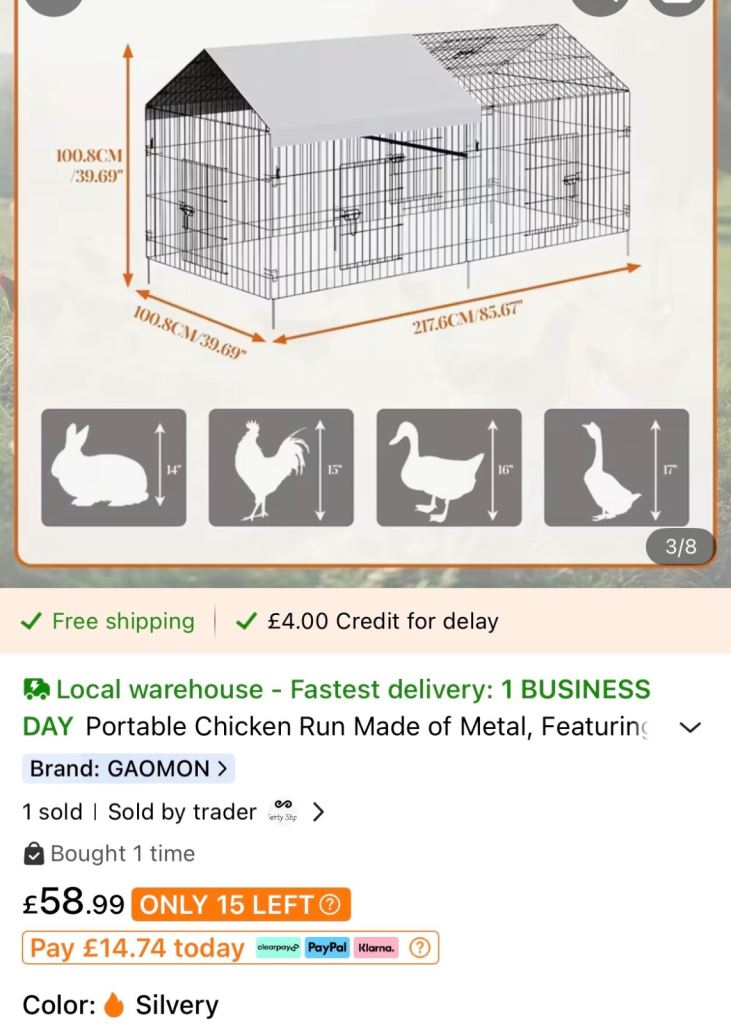View Free shipping details
Image resolution: width=731 pixels, height=1024 pixels.
coord(110,621)
